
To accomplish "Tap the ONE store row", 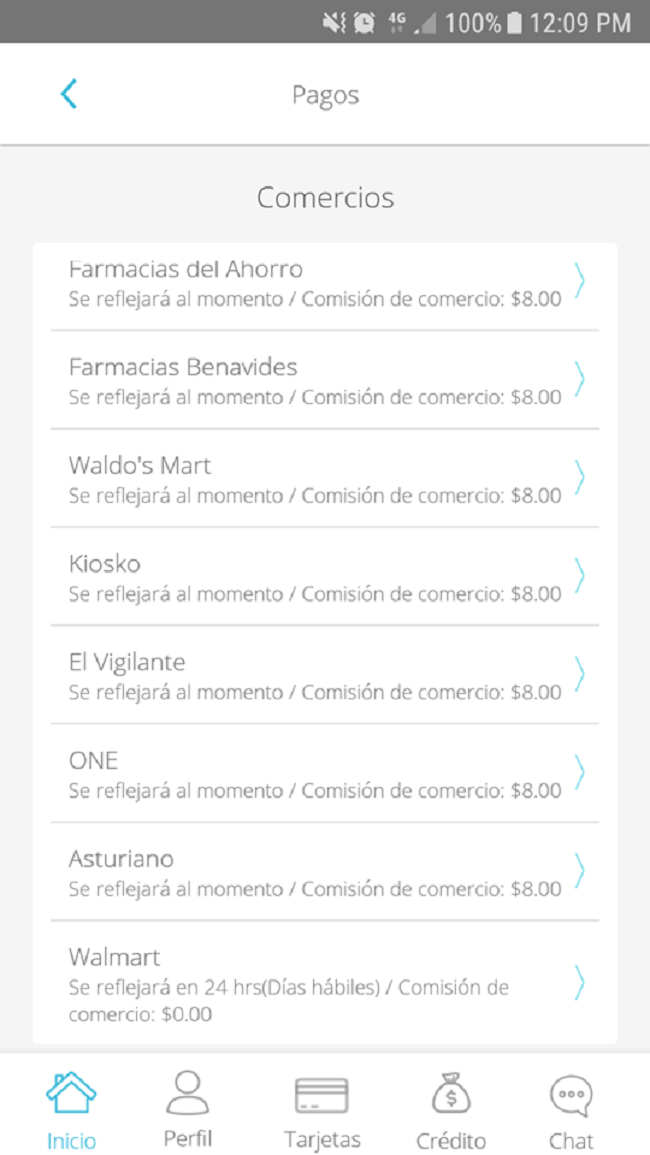I will [x=324, y=773].
